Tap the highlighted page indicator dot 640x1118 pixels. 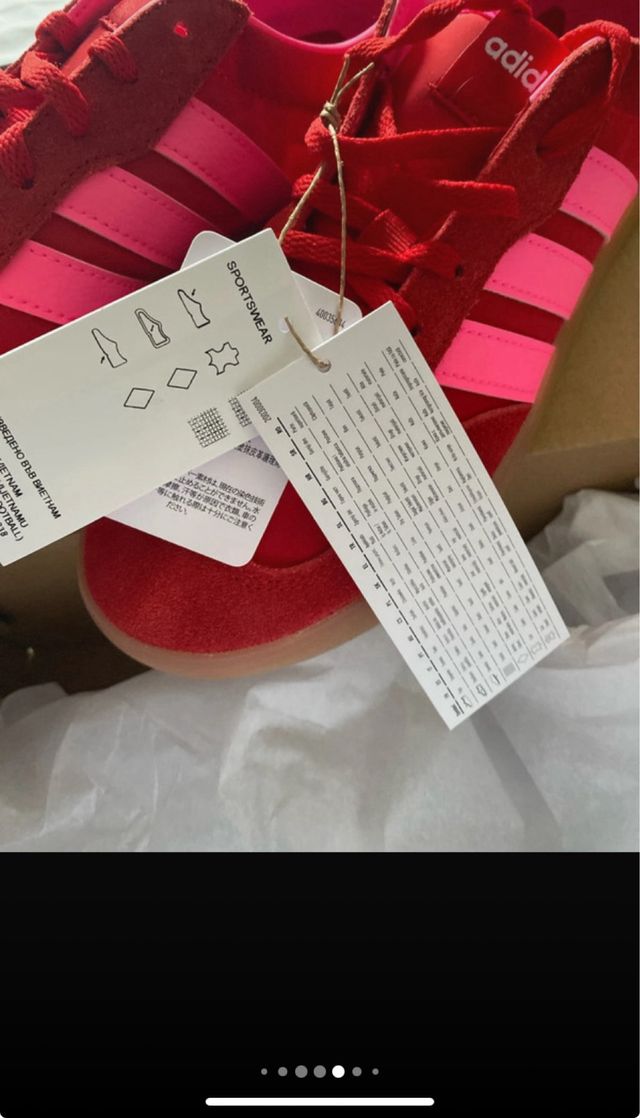click(338, 1071)
